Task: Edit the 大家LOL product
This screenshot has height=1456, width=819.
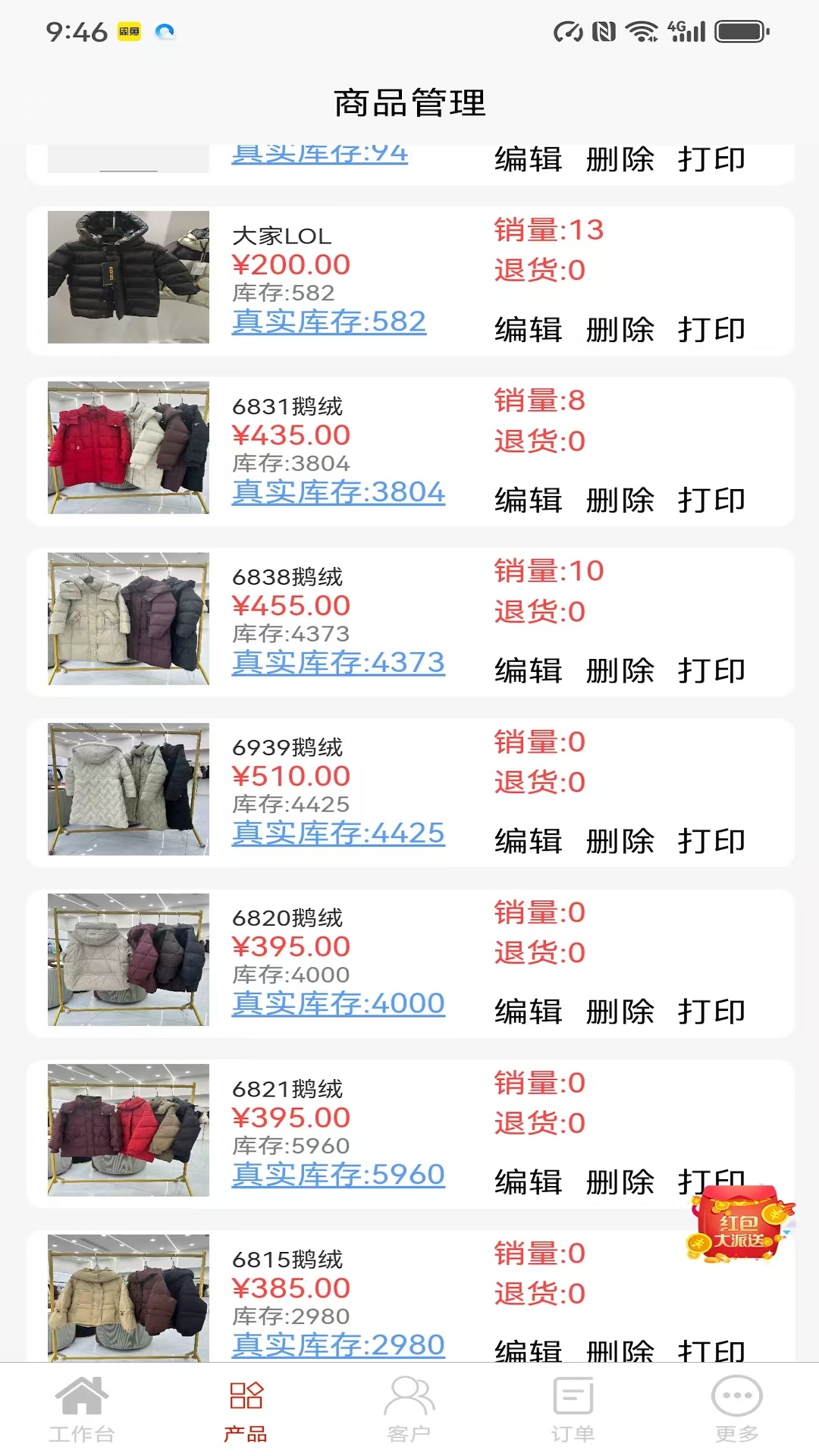Action: pyautogui.click(x=529, y=330)
